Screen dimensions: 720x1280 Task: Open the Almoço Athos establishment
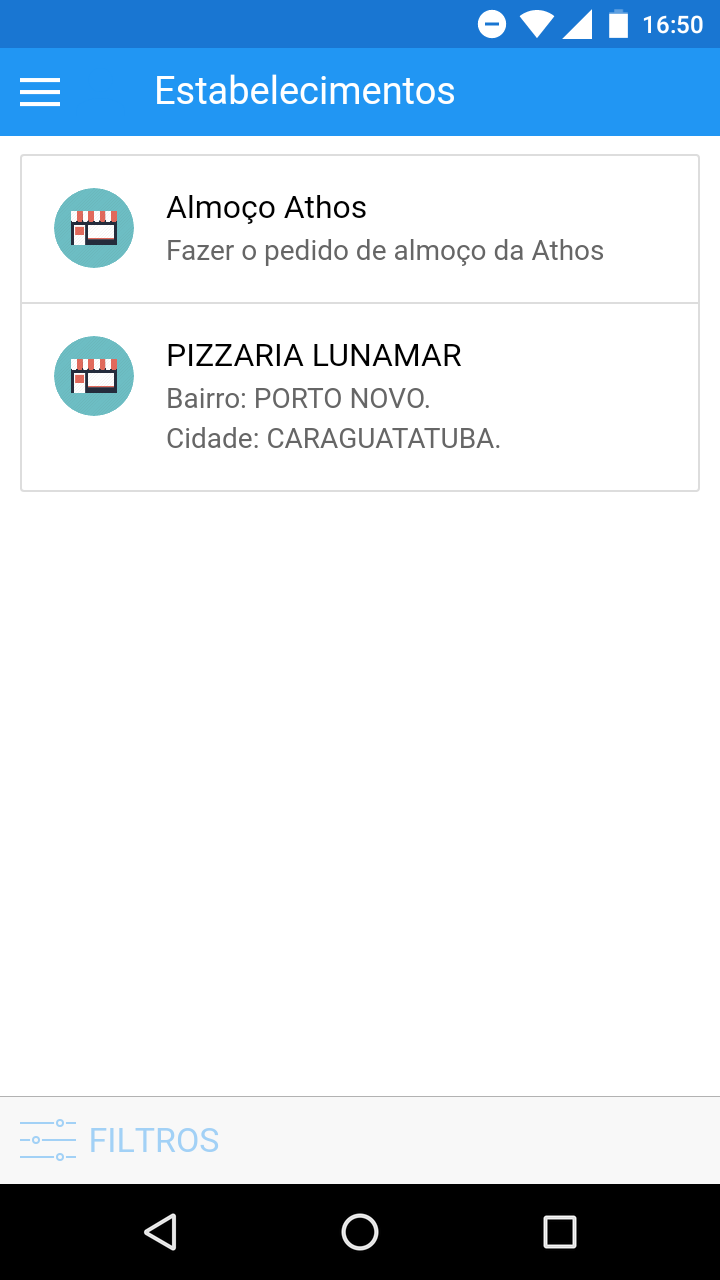[x=360, y=229]
